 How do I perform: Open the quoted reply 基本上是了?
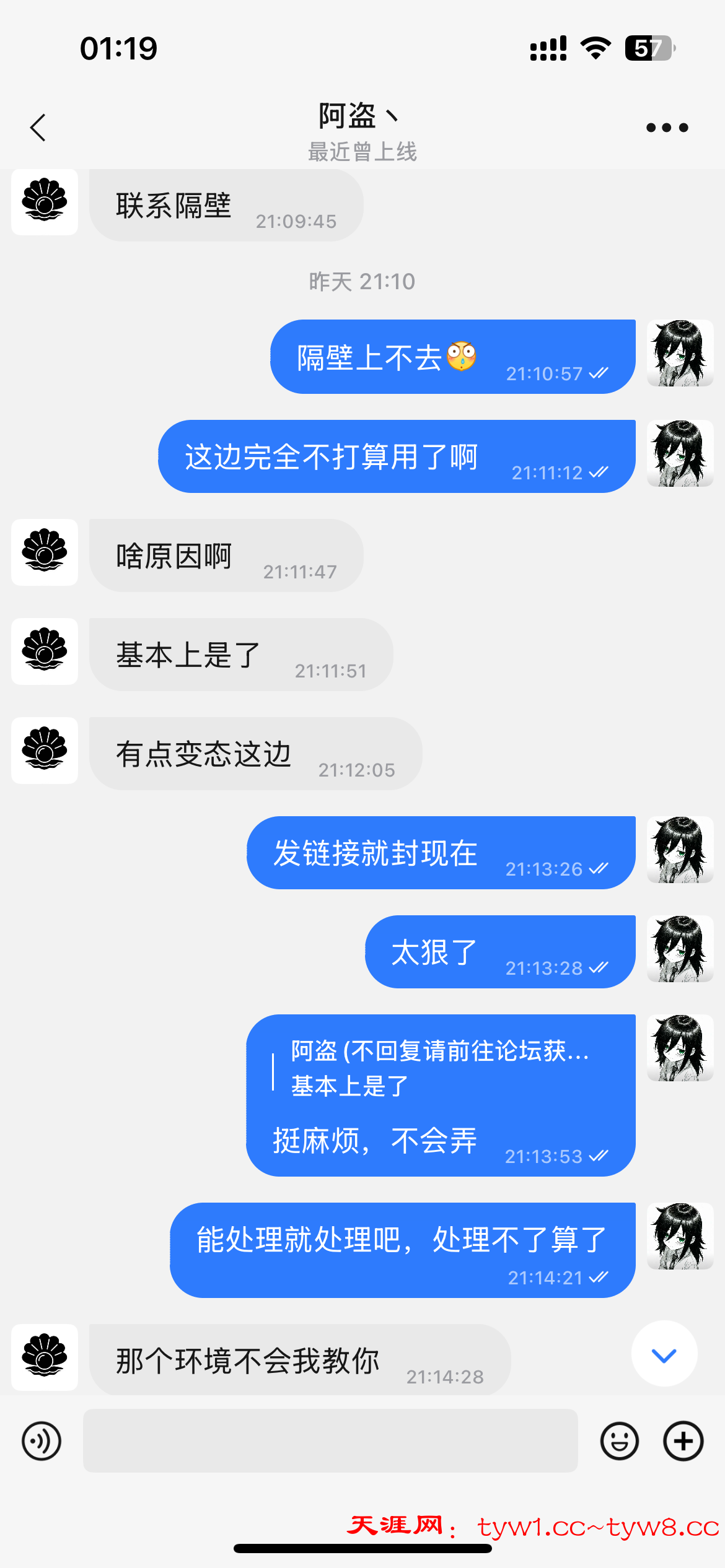tap(434, 1068)
